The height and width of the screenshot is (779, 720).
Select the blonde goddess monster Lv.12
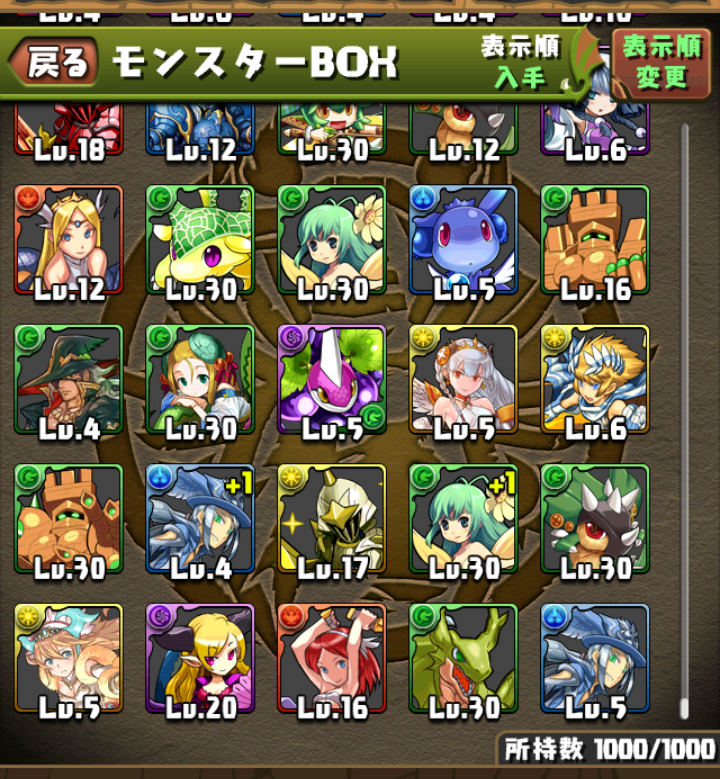click(68, 242)
